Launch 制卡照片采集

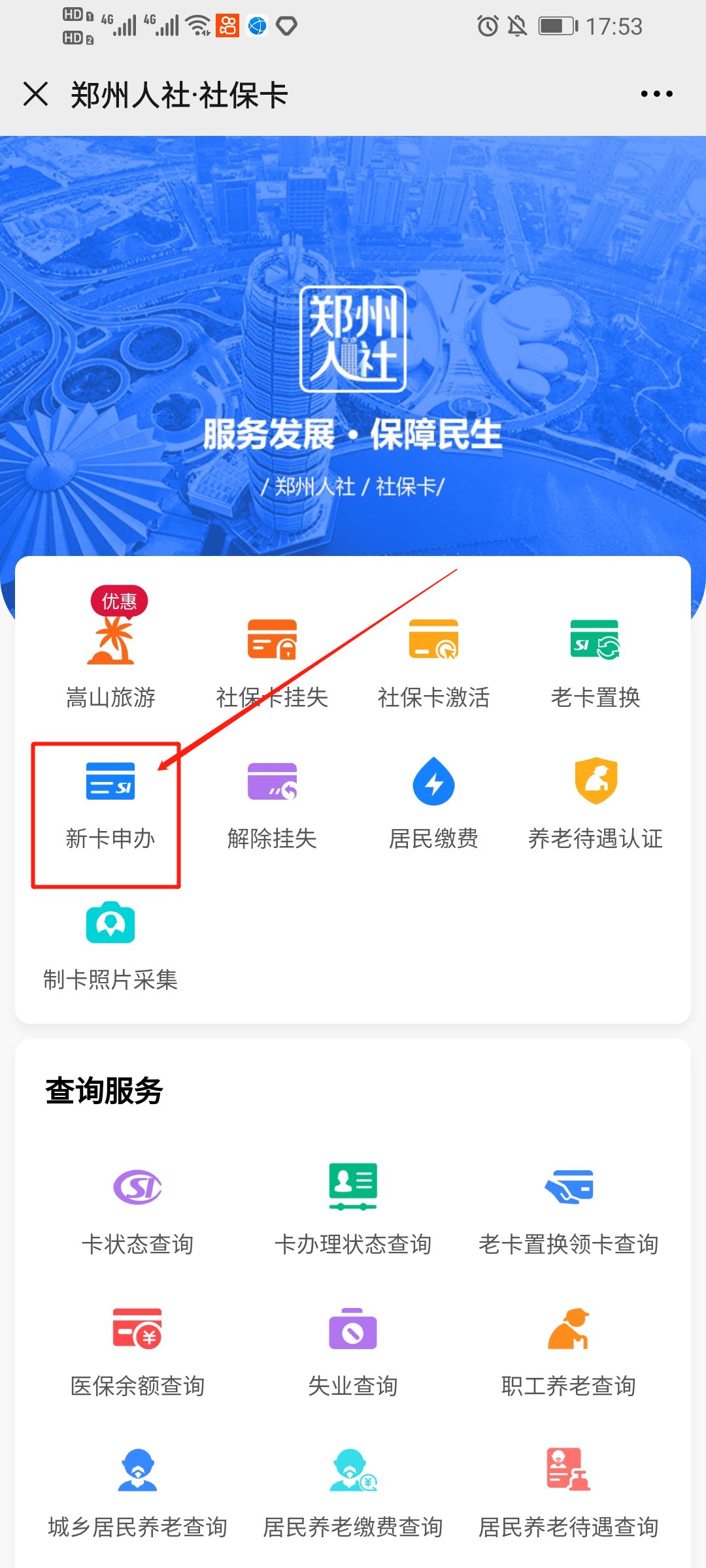click(x=110, y=943)
